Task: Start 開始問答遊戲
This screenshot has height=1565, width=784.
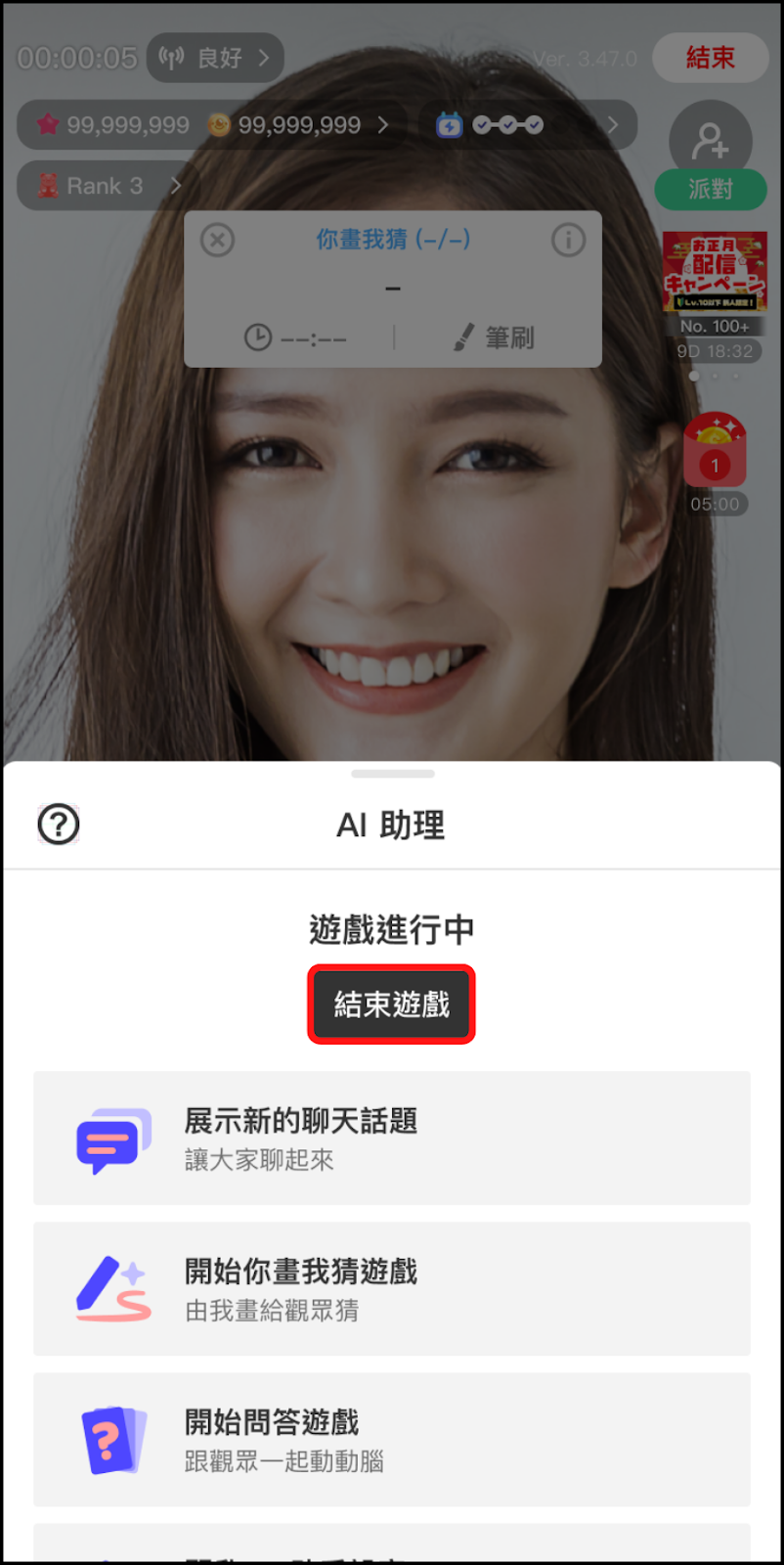Action: tap(391, 1440)
